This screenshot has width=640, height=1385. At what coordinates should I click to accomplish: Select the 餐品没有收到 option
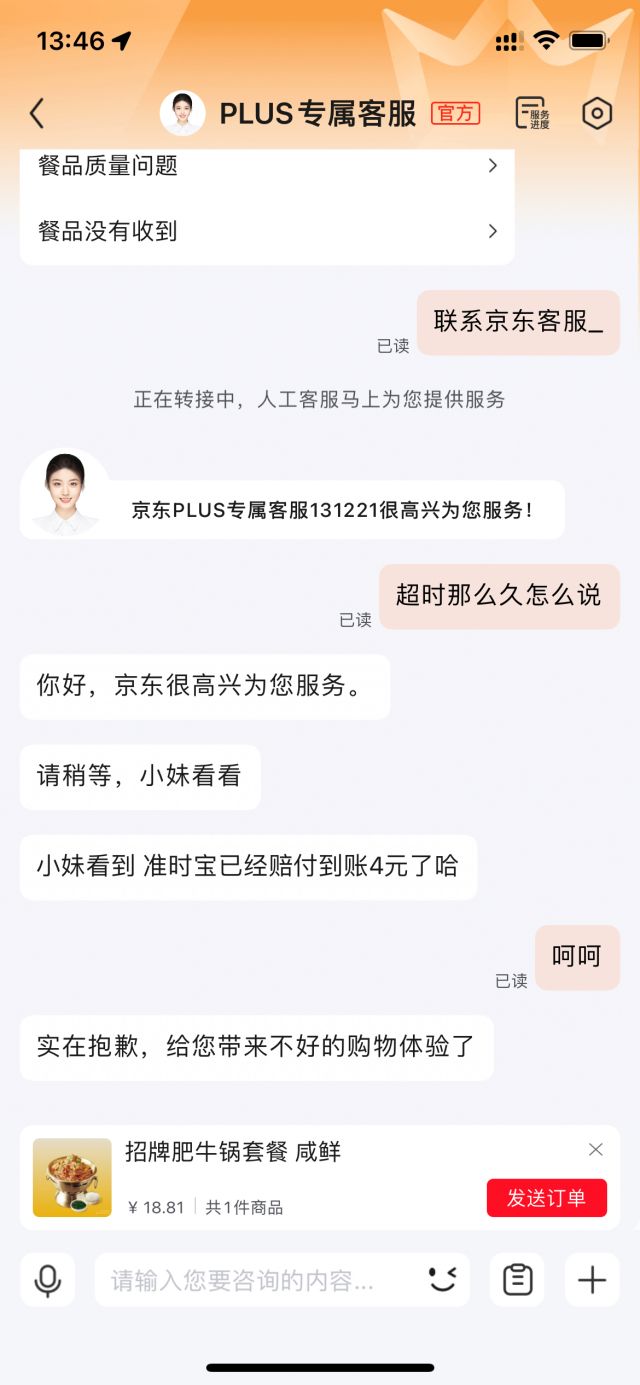pos(267,231)
